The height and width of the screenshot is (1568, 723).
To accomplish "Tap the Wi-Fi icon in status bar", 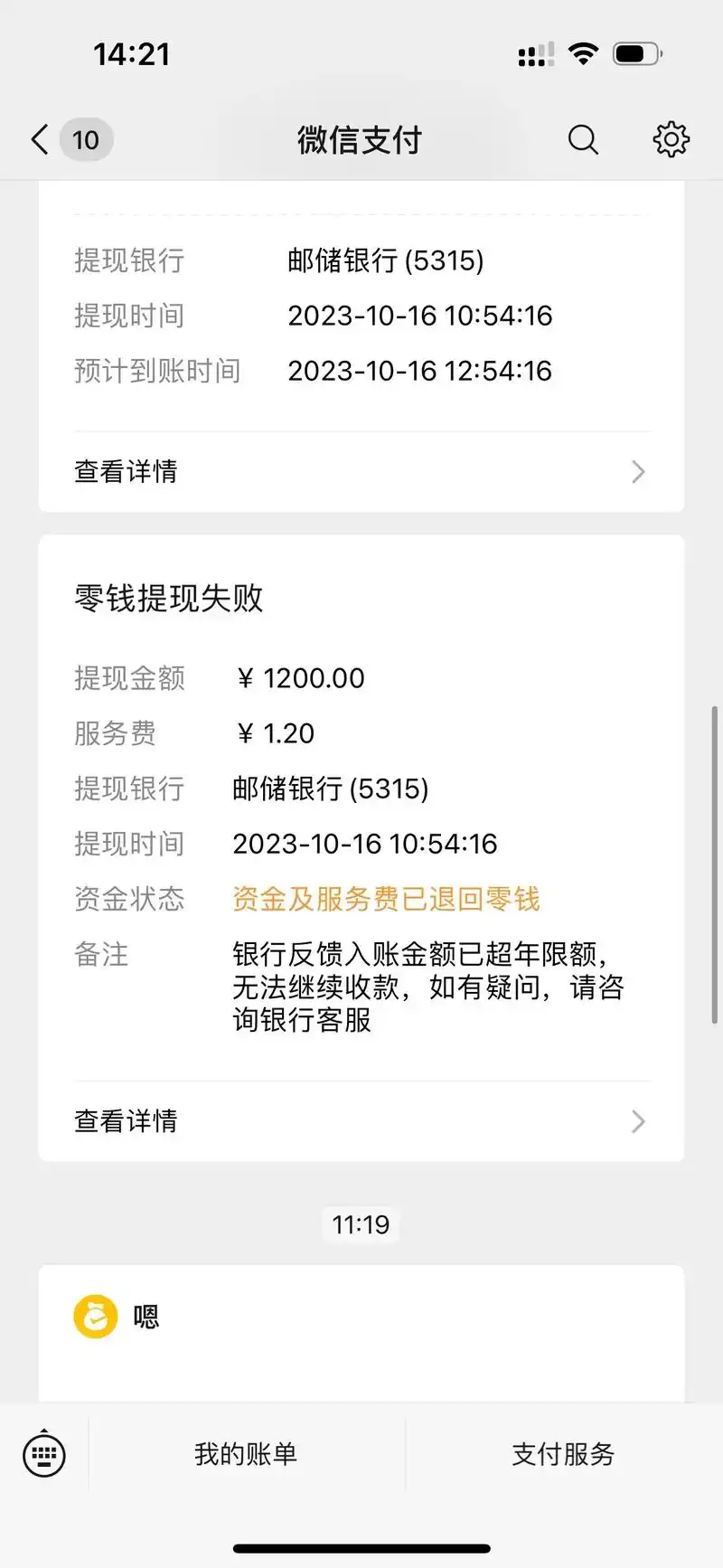I will (583, 52).
